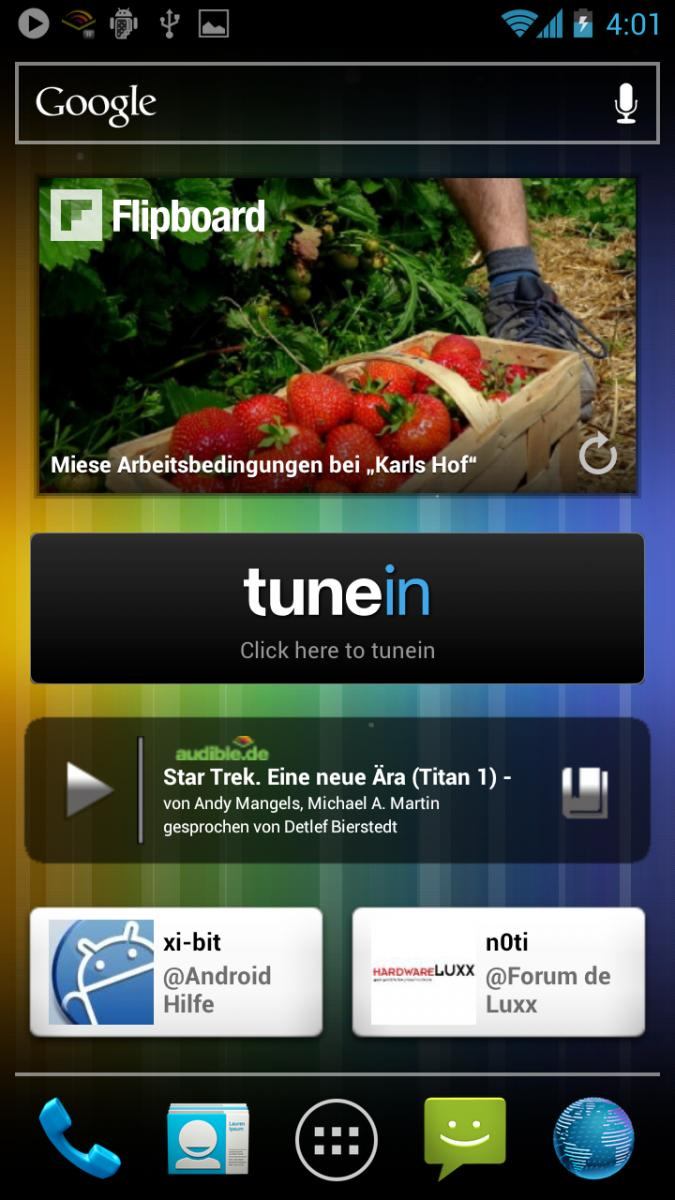Refresh the Flipboard widget
This screenshot has width=675, height=1200.
click(598, 455)
